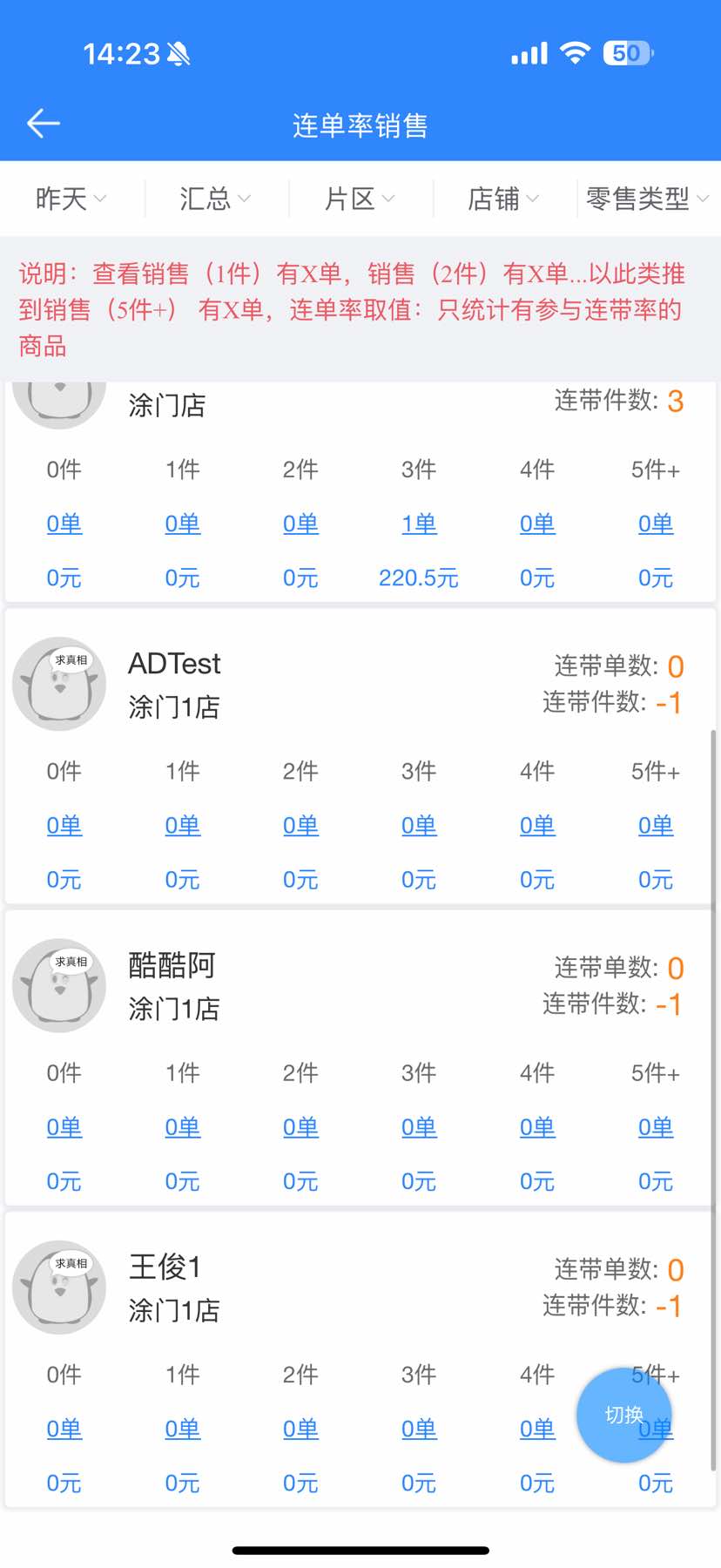Tap 酷酷阿's 0单 link under 2件

click(x=300, y=1127)
